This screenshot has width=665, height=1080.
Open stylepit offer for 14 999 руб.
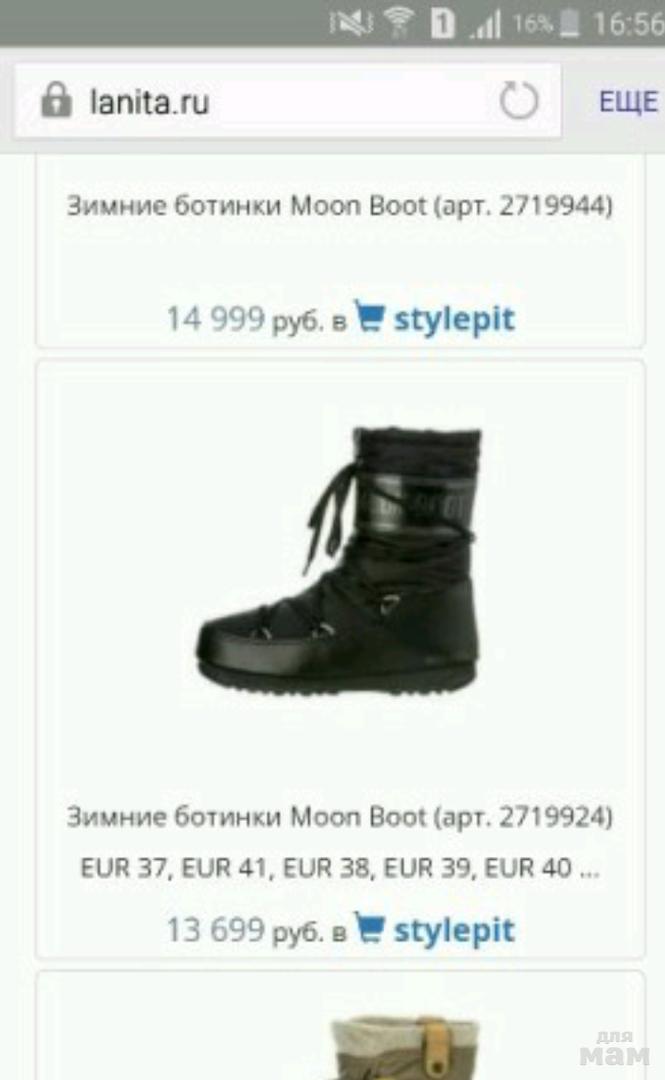(435, 319)
